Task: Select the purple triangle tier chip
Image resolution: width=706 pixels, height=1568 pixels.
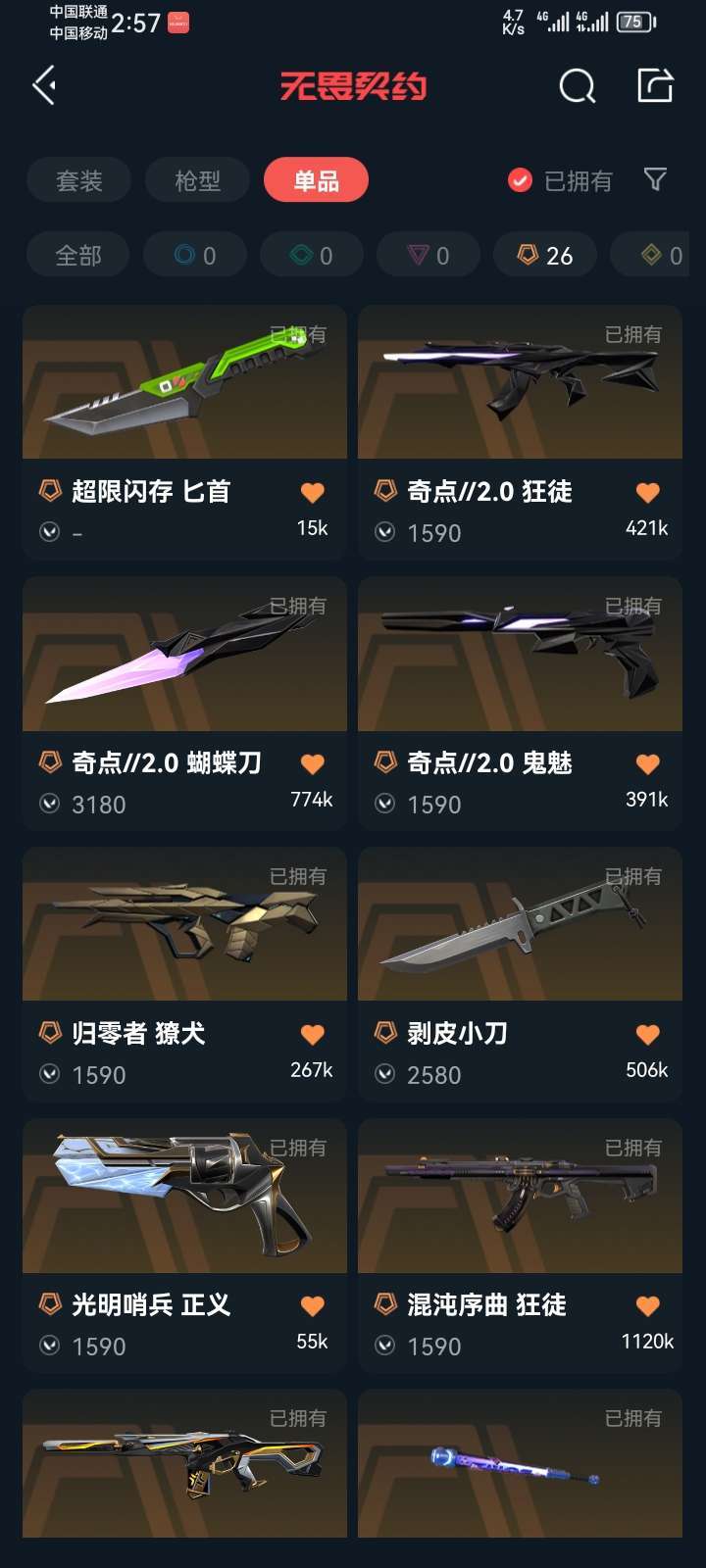Action: point(429,256)
